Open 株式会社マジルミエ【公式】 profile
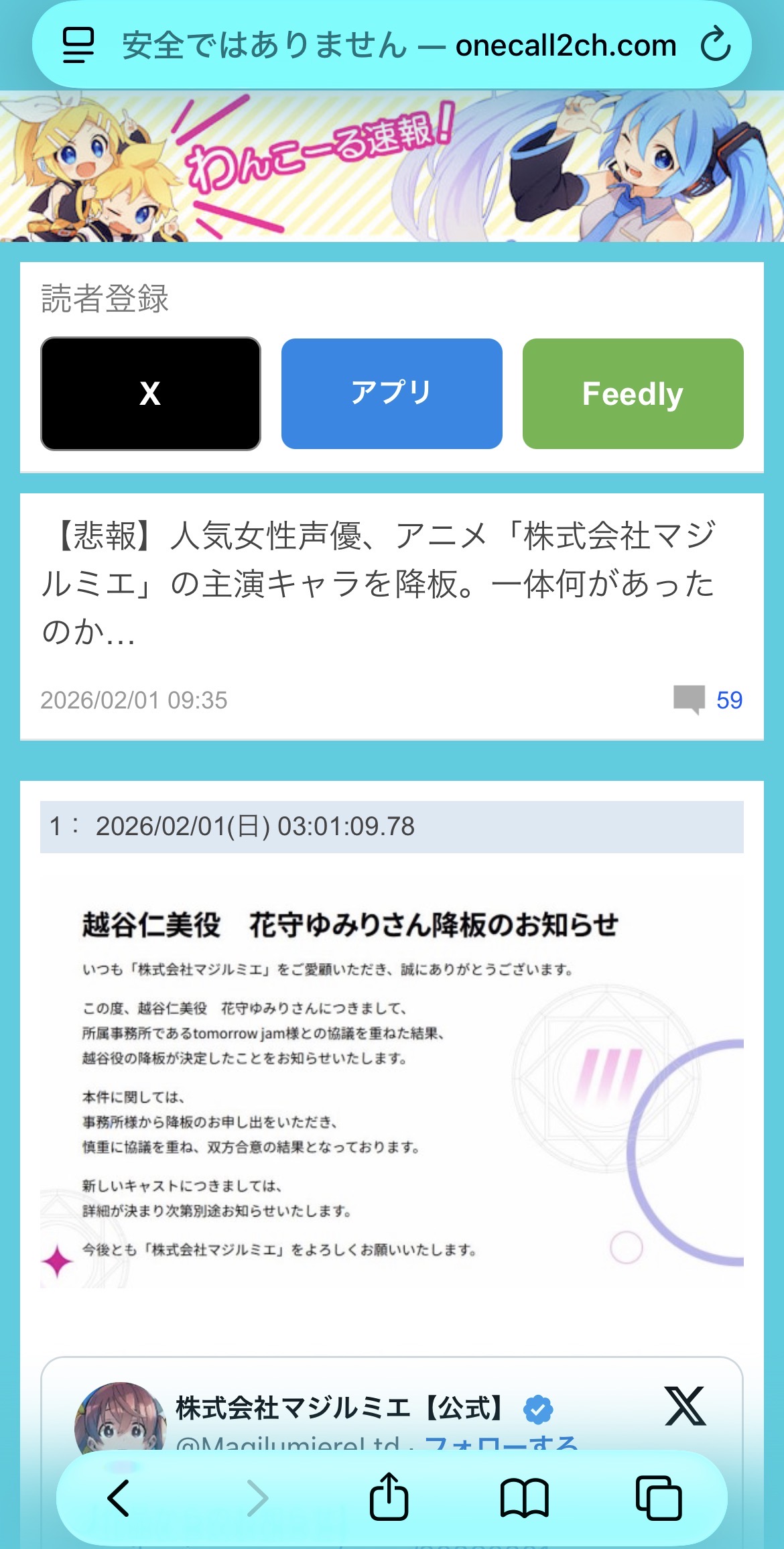 pyautogui.click(x=338, y=1408)
